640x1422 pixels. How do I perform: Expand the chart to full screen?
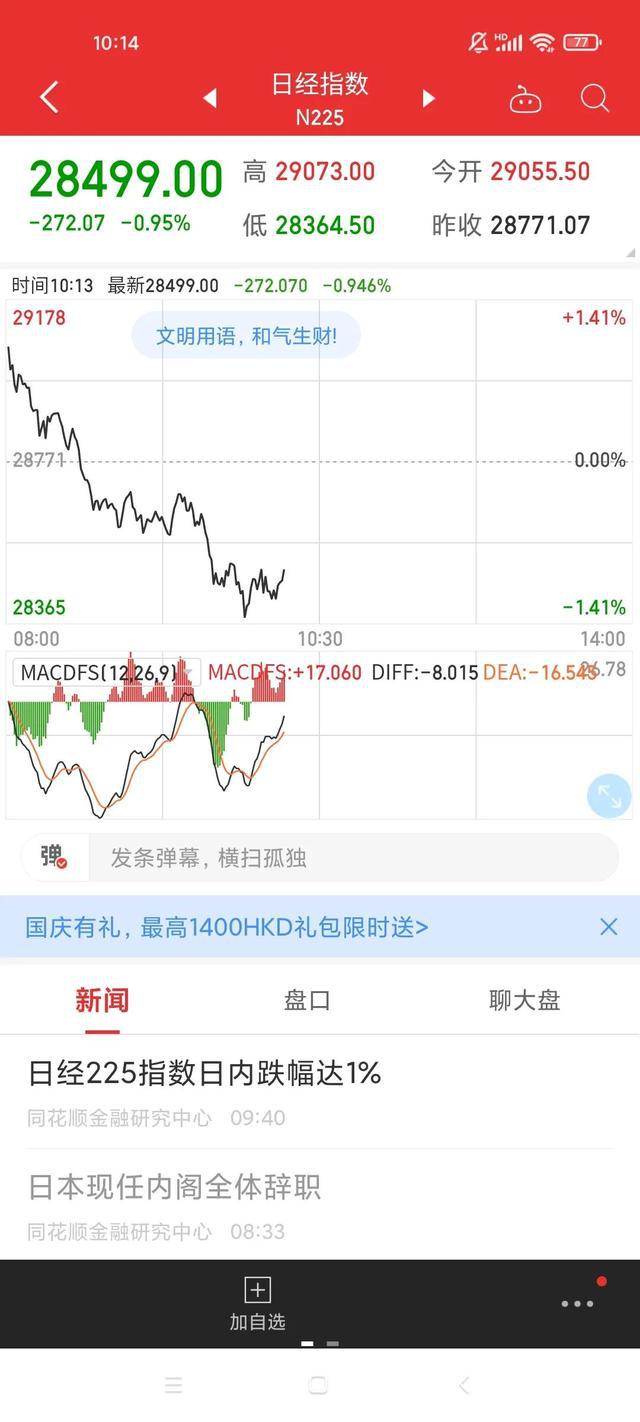[x=608, y=796]
